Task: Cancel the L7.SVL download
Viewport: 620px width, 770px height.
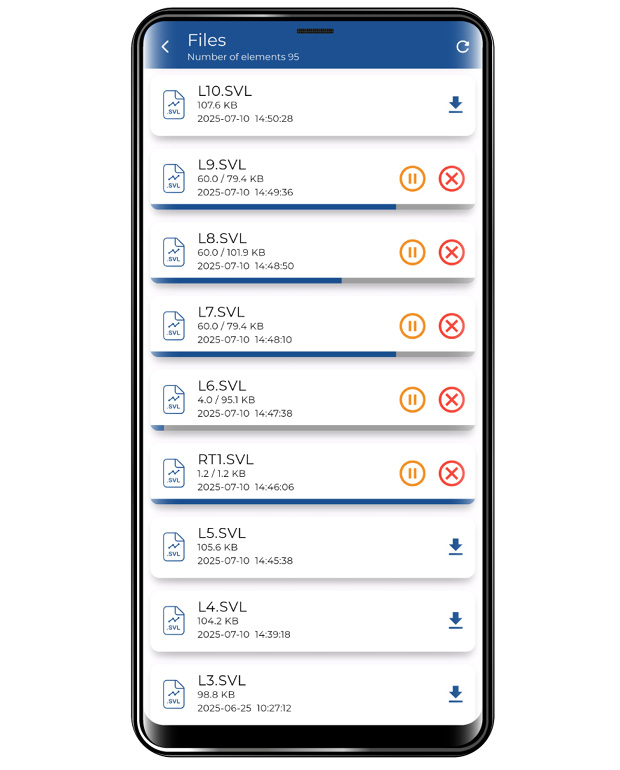Action: coord(452,326)
